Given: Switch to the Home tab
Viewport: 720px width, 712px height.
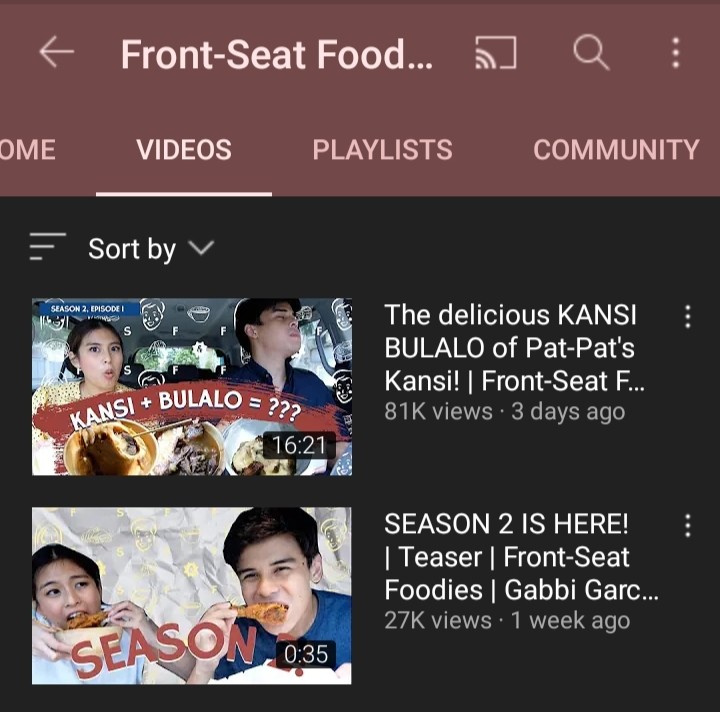Looking at the screenshot, I should 28,150.
